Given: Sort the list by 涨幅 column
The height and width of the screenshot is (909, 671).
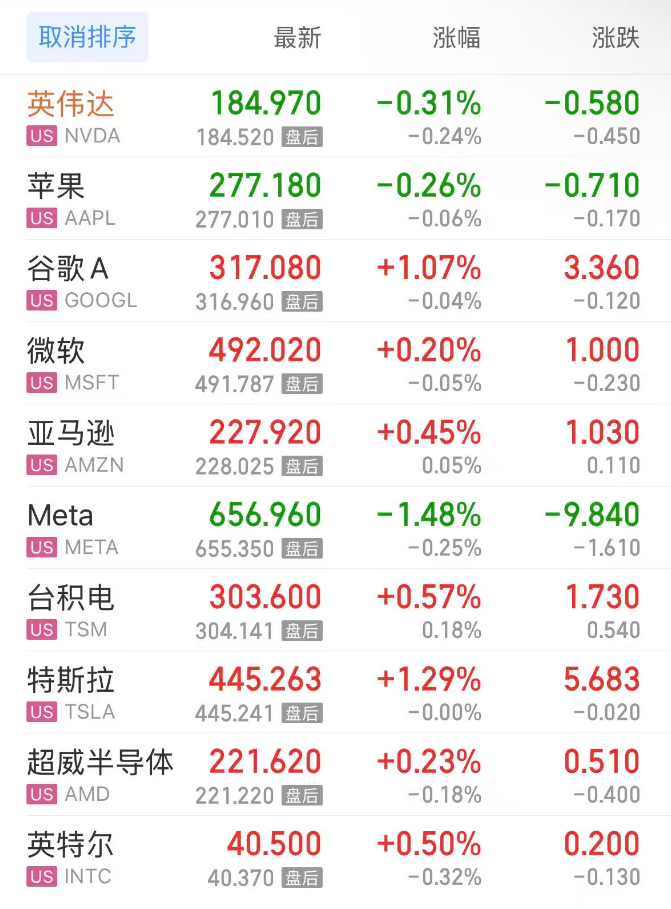Looking at the screenshot, I should (x=456, y=38).
